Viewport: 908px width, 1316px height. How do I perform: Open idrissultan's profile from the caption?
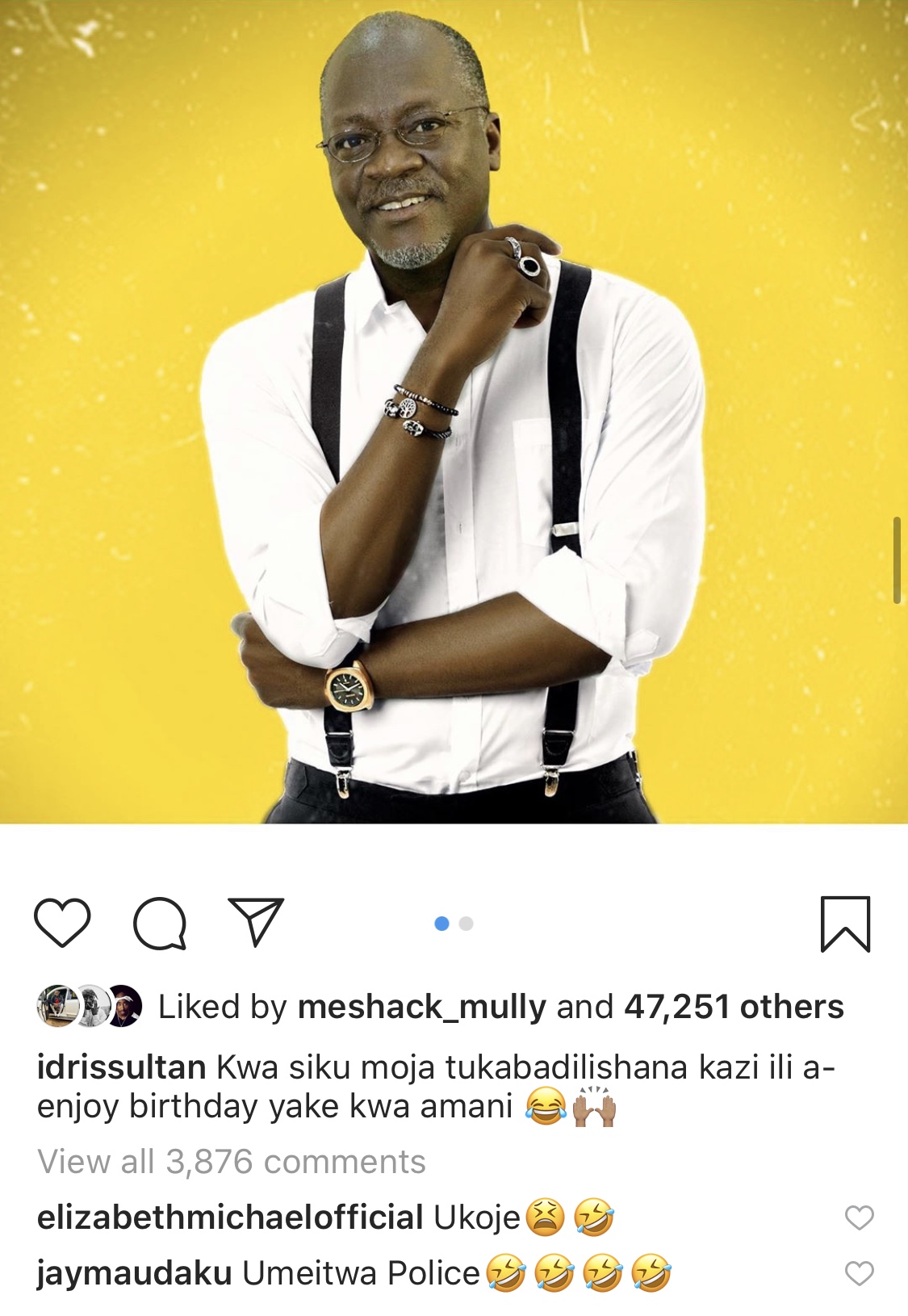tap(121, 1067)
